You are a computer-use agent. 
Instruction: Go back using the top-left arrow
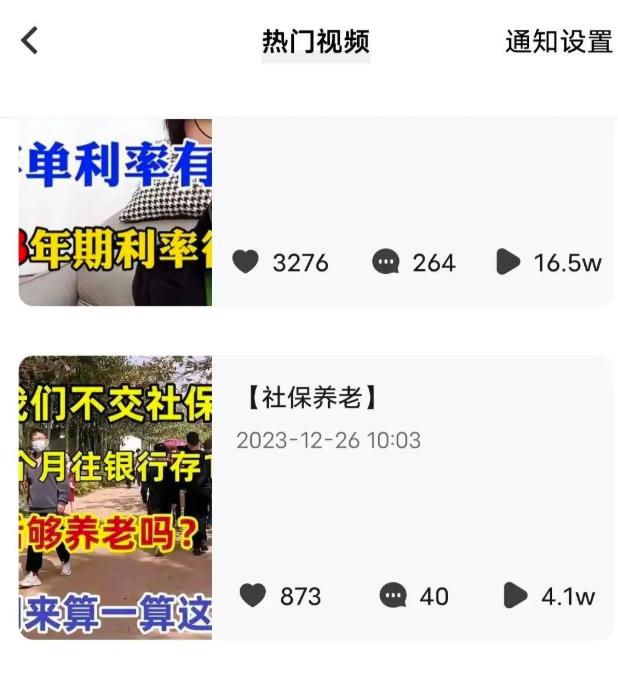(29, 41)
